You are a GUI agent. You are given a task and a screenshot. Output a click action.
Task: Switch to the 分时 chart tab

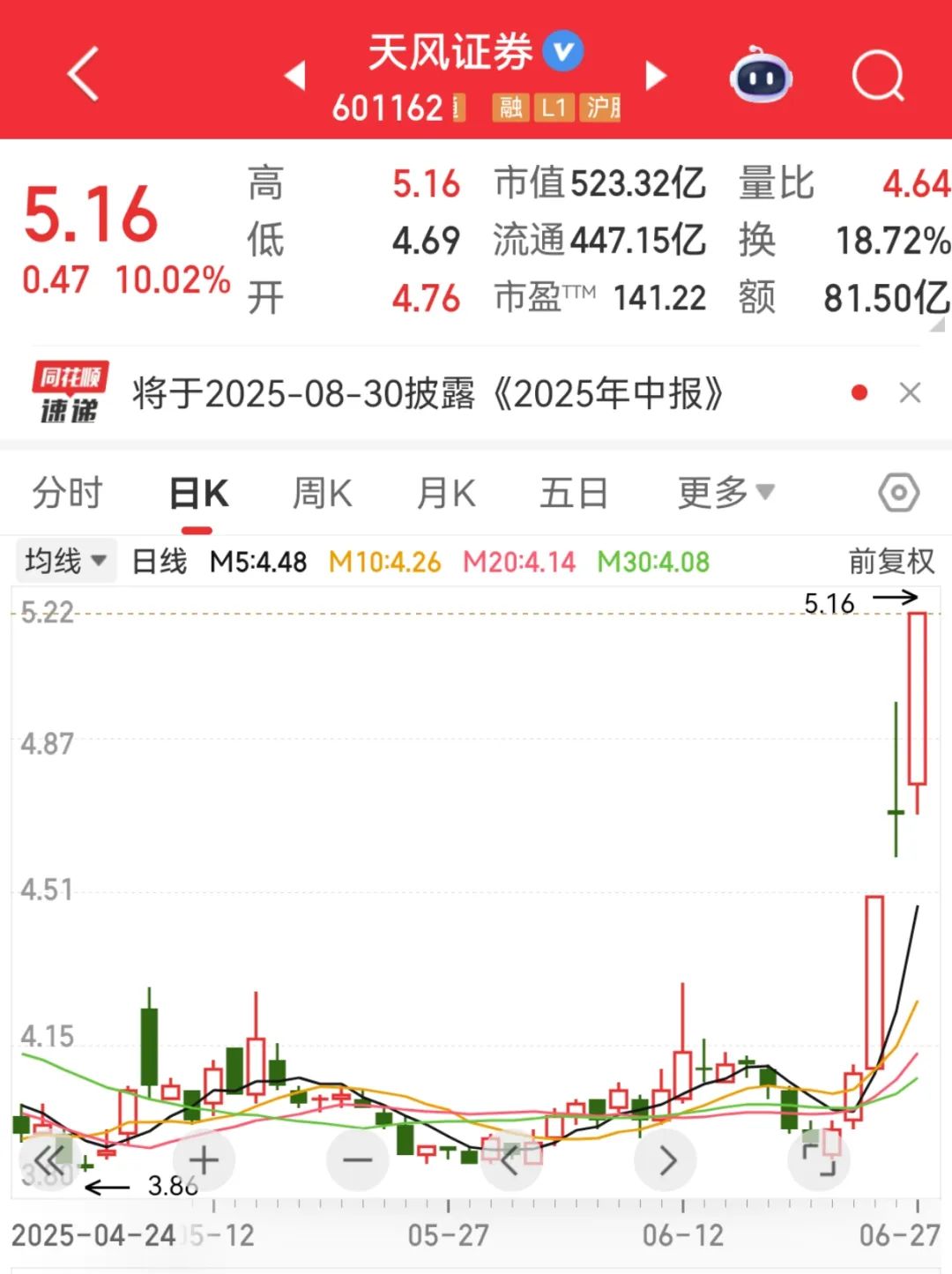point(67,493)
